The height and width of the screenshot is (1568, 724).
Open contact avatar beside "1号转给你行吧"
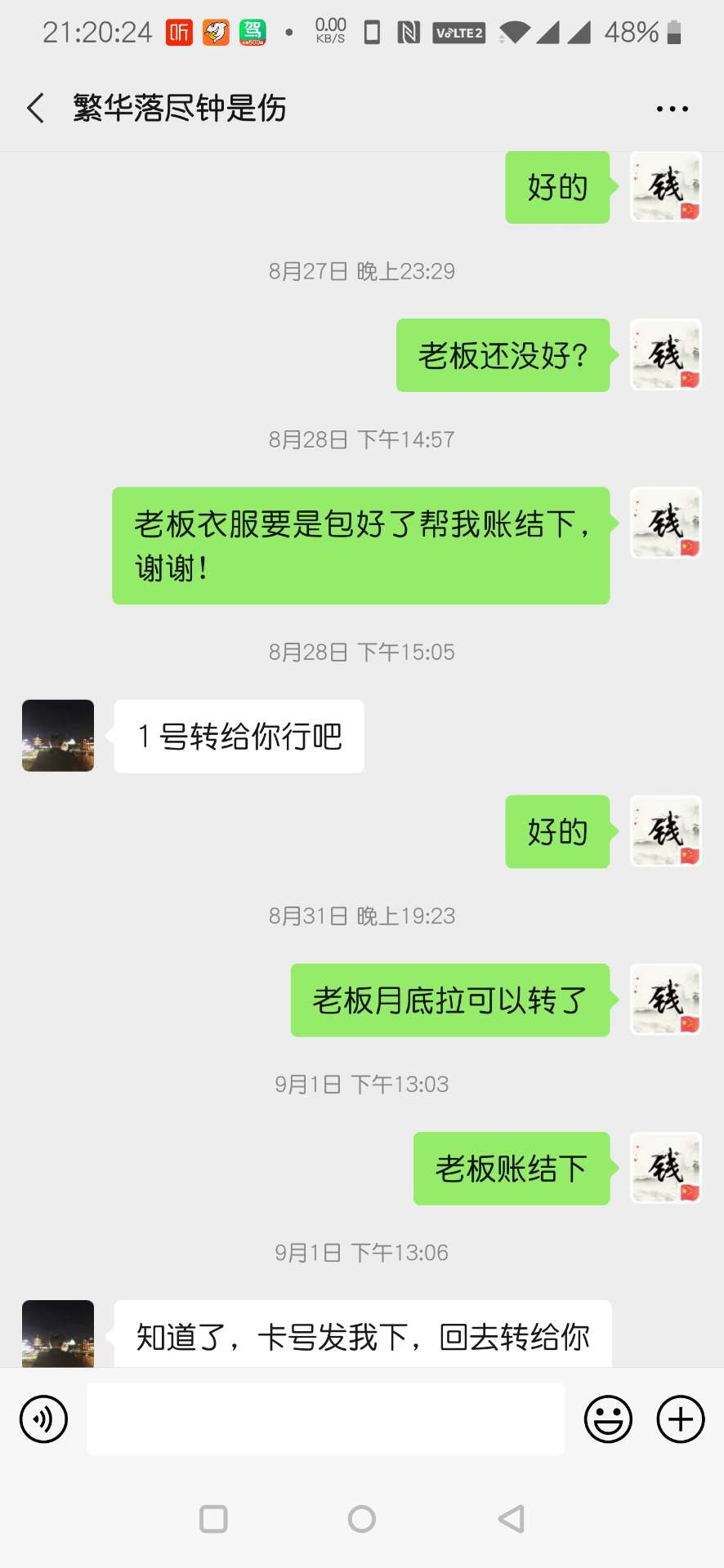point(58,736)
